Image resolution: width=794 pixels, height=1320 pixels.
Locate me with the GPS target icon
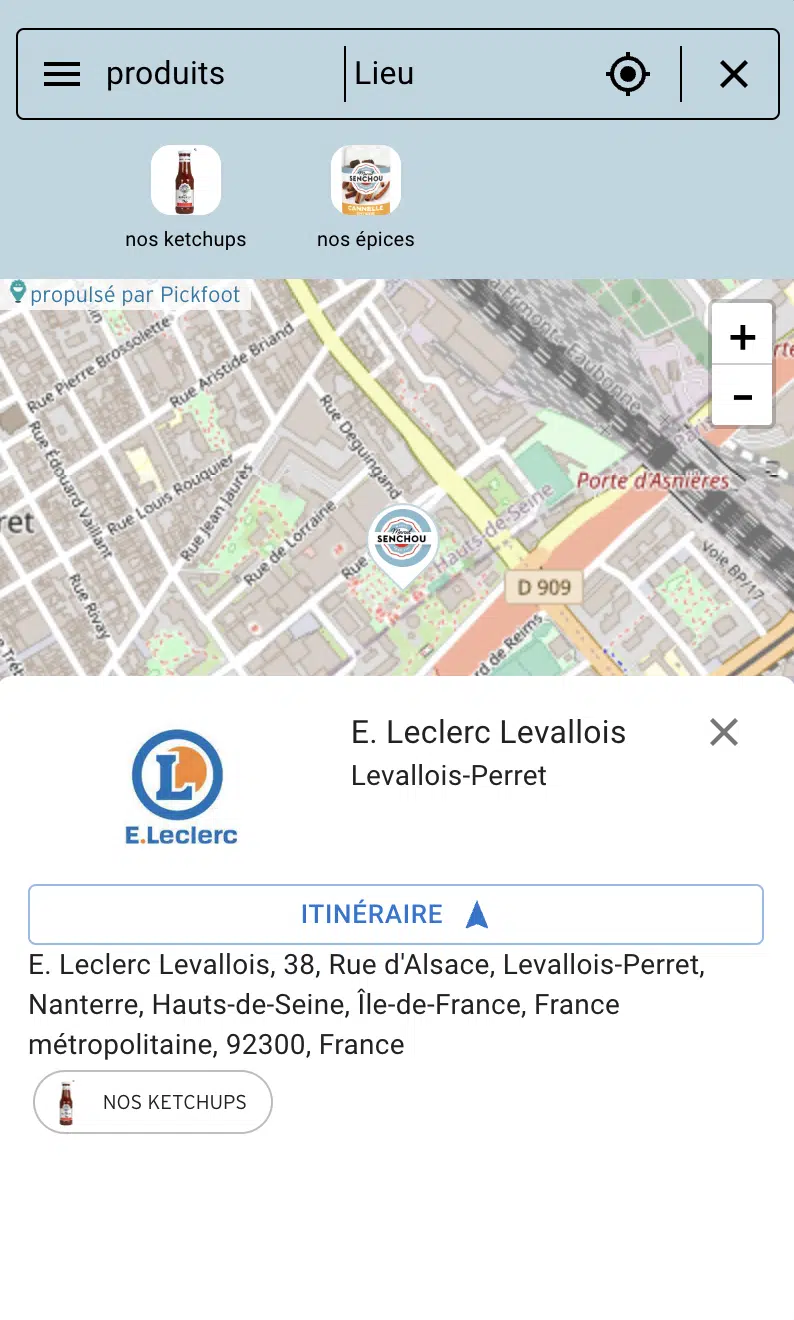[x=628, y=74]
